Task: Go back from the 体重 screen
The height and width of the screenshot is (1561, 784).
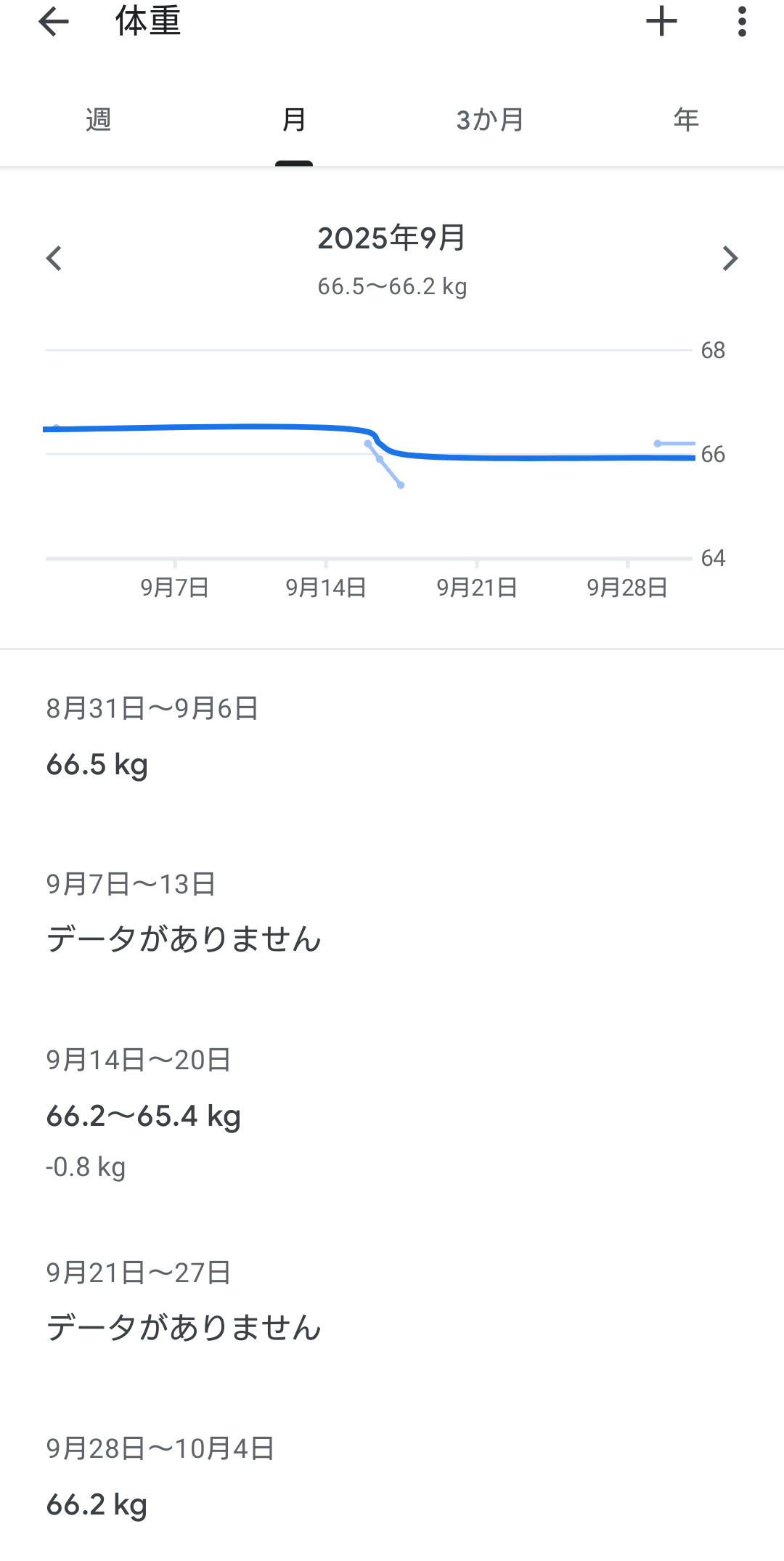Action: [54, 22]
